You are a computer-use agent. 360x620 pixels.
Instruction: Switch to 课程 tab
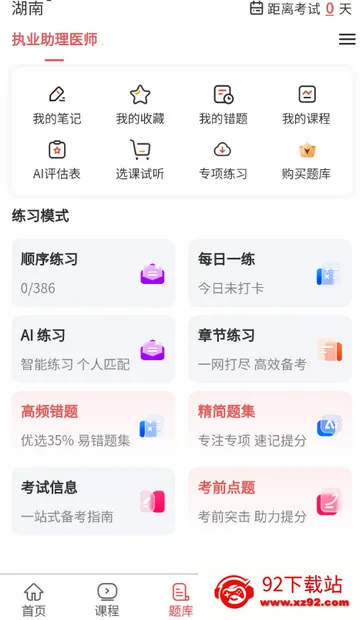[x=107, y=599]
